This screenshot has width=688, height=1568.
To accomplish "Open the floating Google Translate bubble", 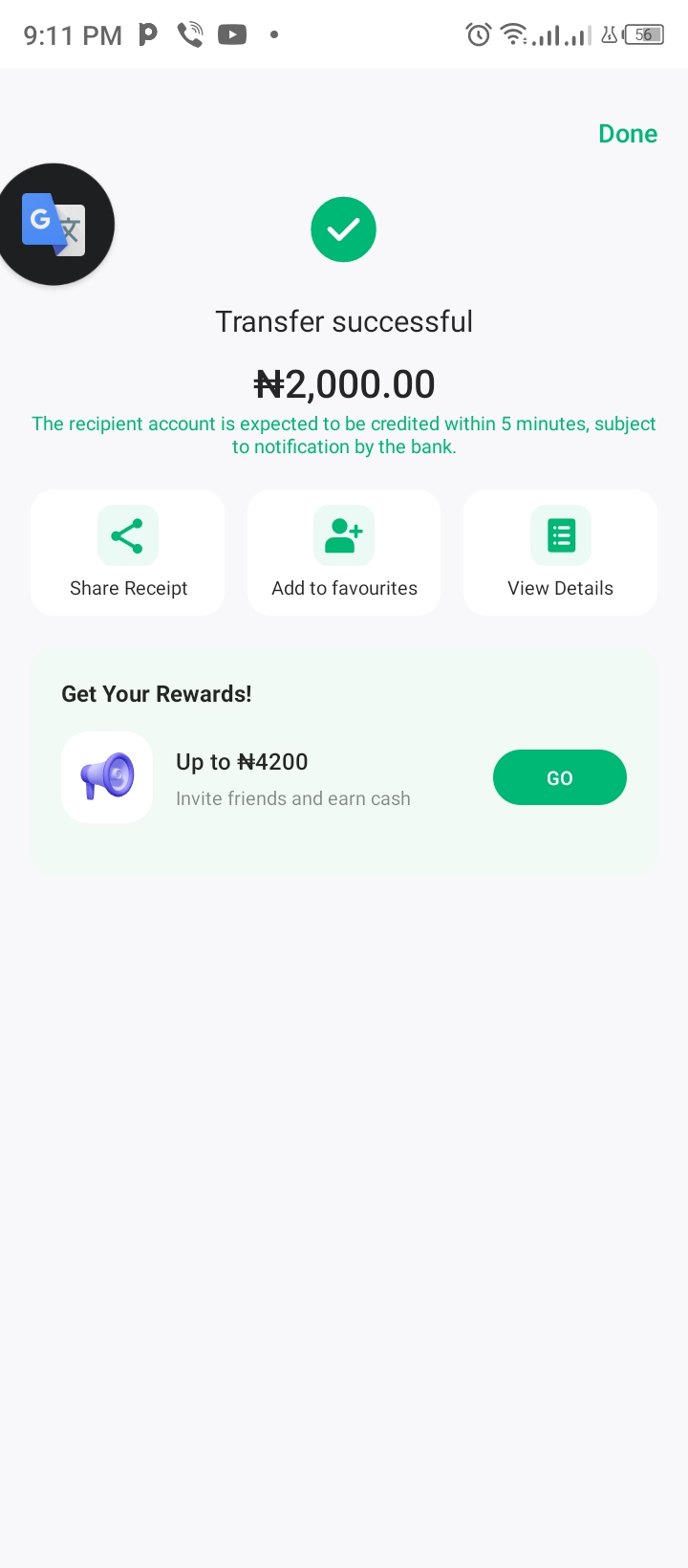I will click(x=54, y=225).
